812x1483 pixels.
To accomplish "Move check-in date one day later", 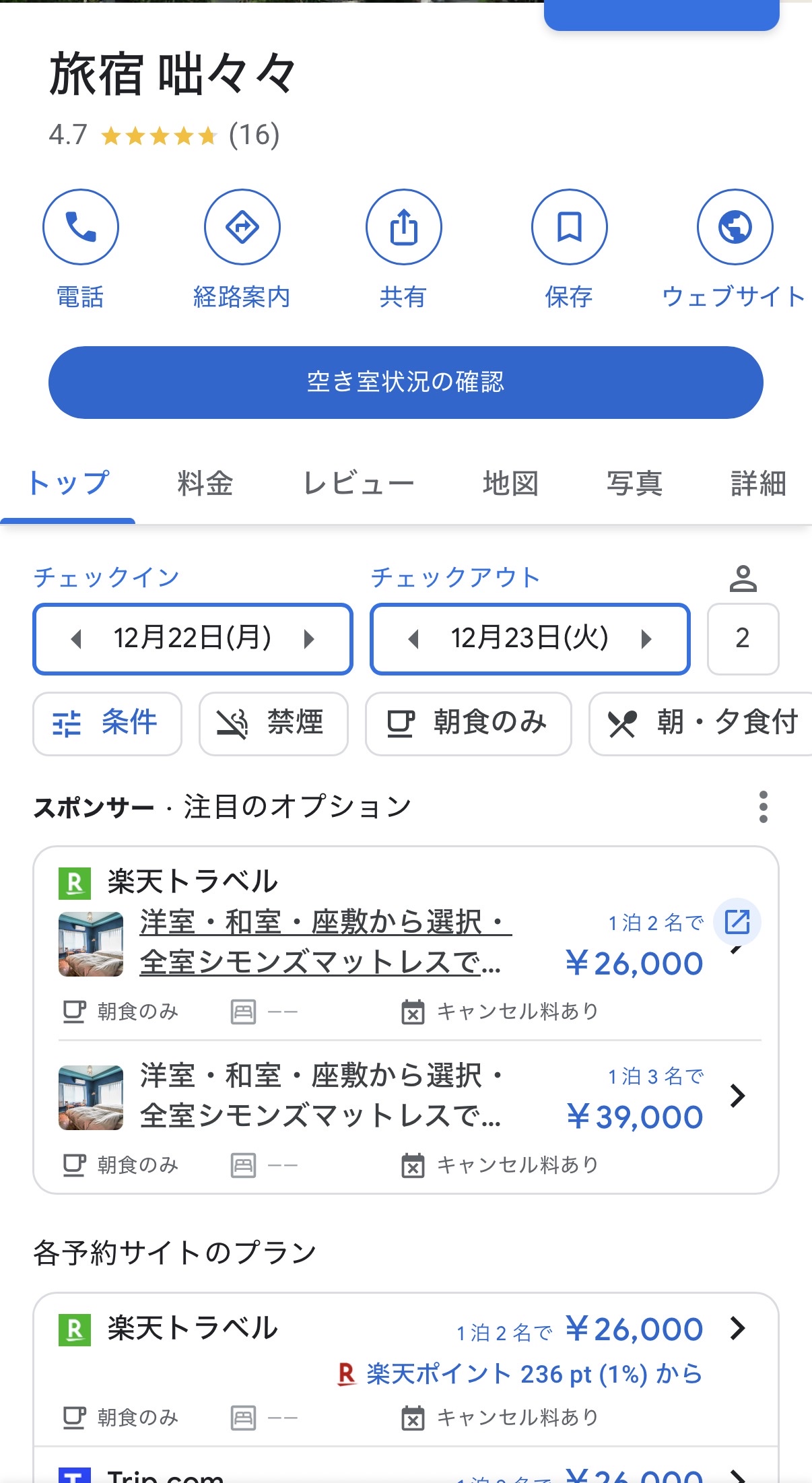I will coord(309,638).
